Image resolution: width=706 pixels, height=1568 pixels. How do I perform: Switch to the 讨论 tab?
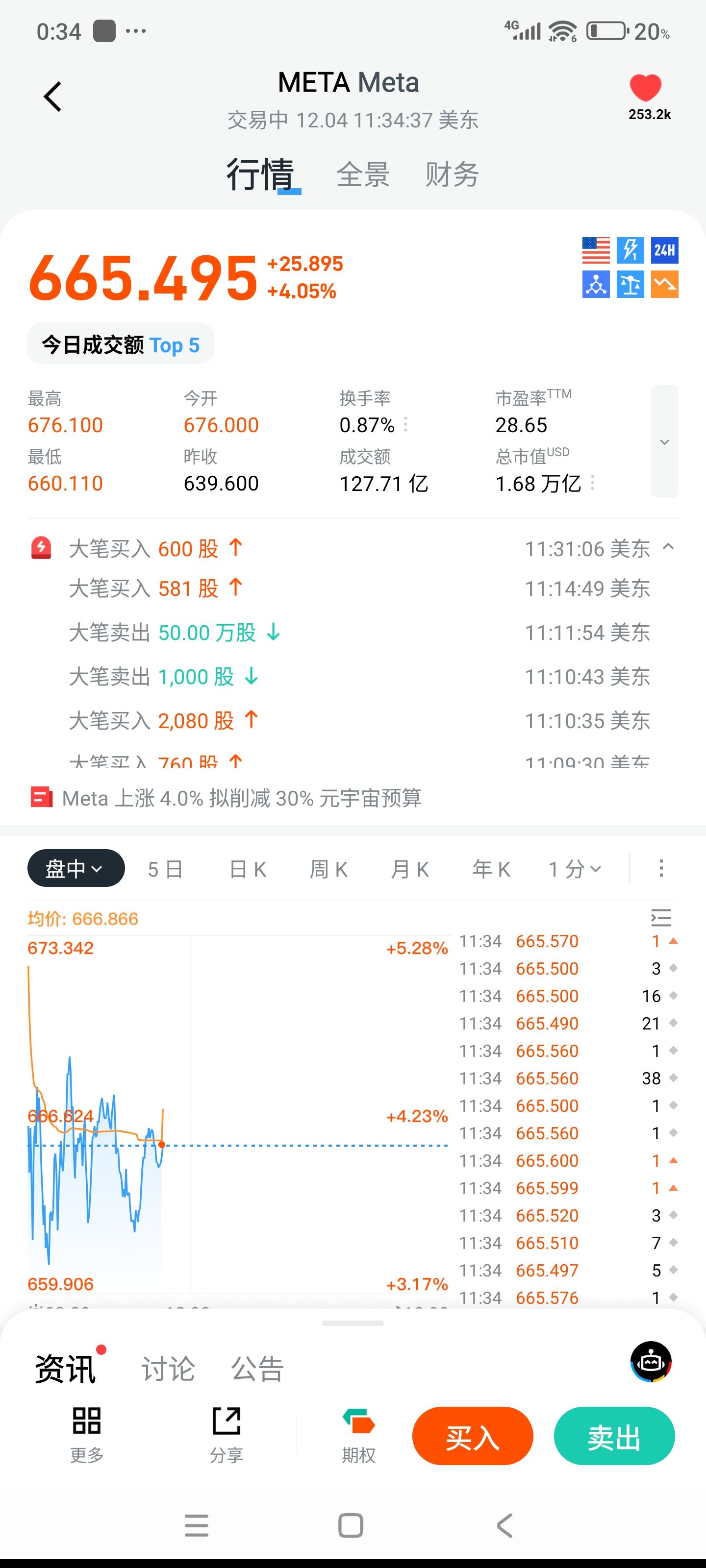click(168, 1369)
